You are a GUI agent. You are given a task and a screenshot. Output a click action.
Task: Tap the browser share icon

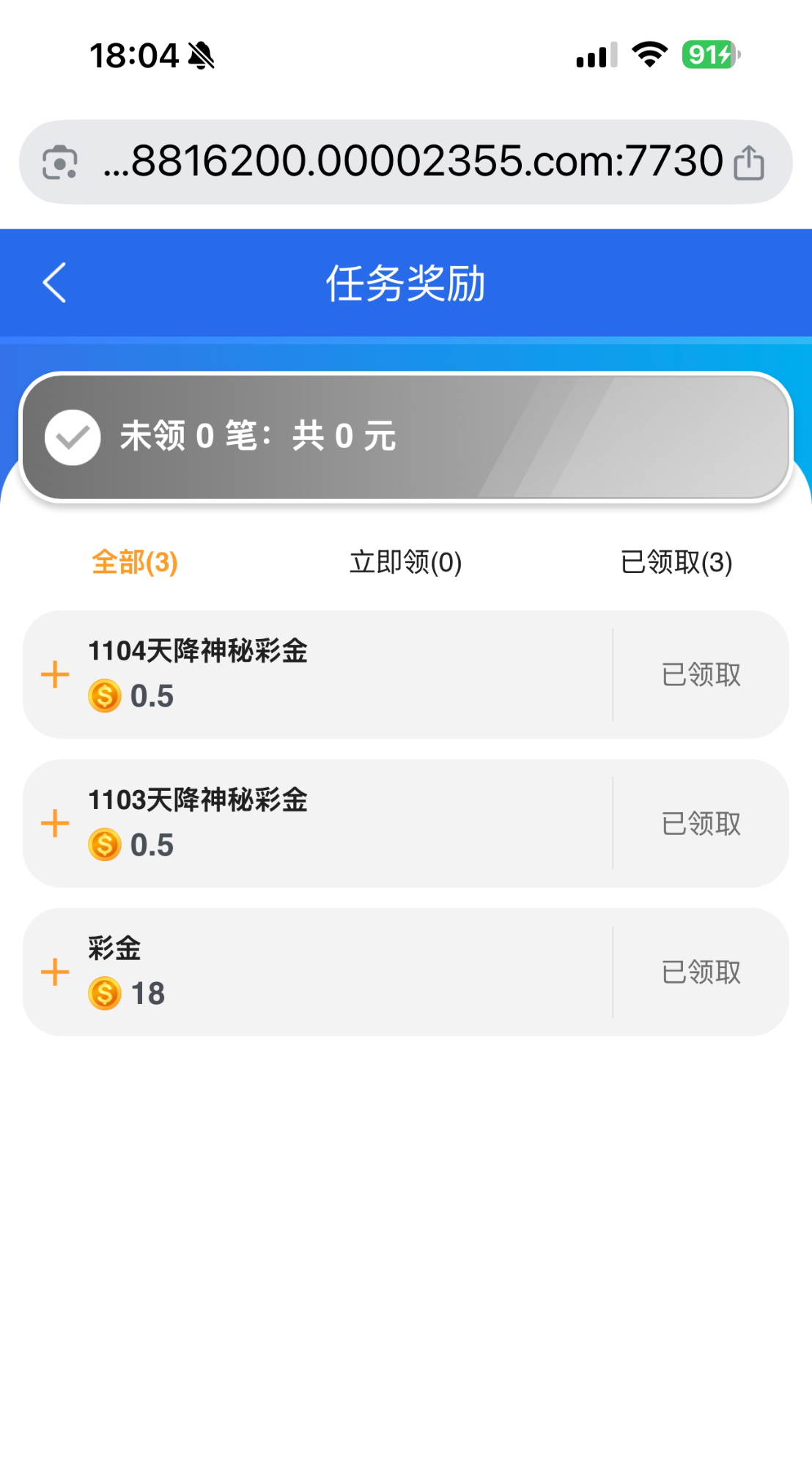748,162
